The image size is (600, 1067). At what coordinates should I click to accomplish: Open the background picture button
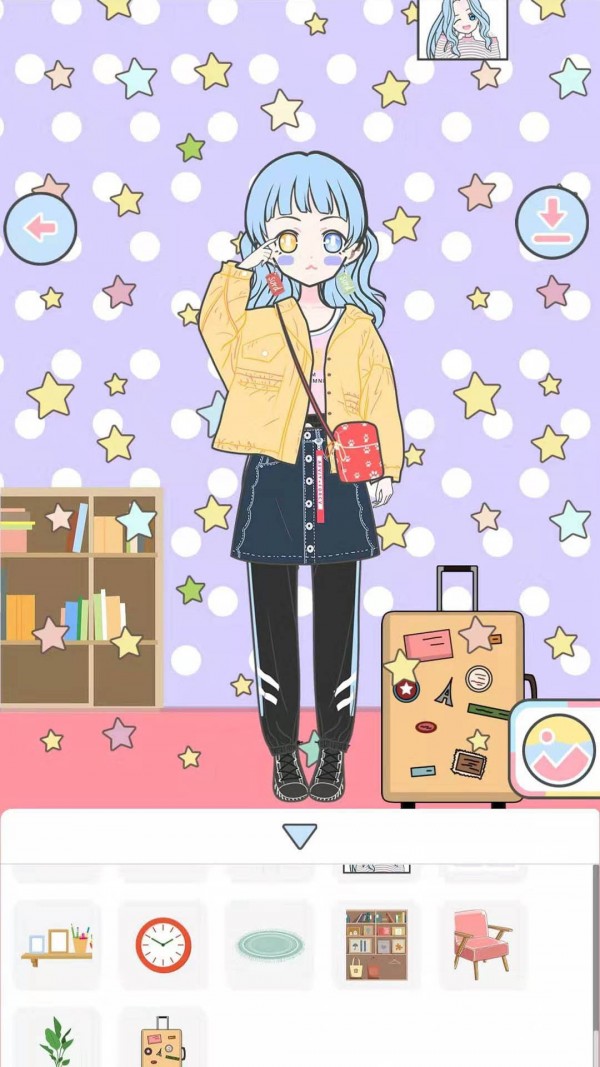558,748
